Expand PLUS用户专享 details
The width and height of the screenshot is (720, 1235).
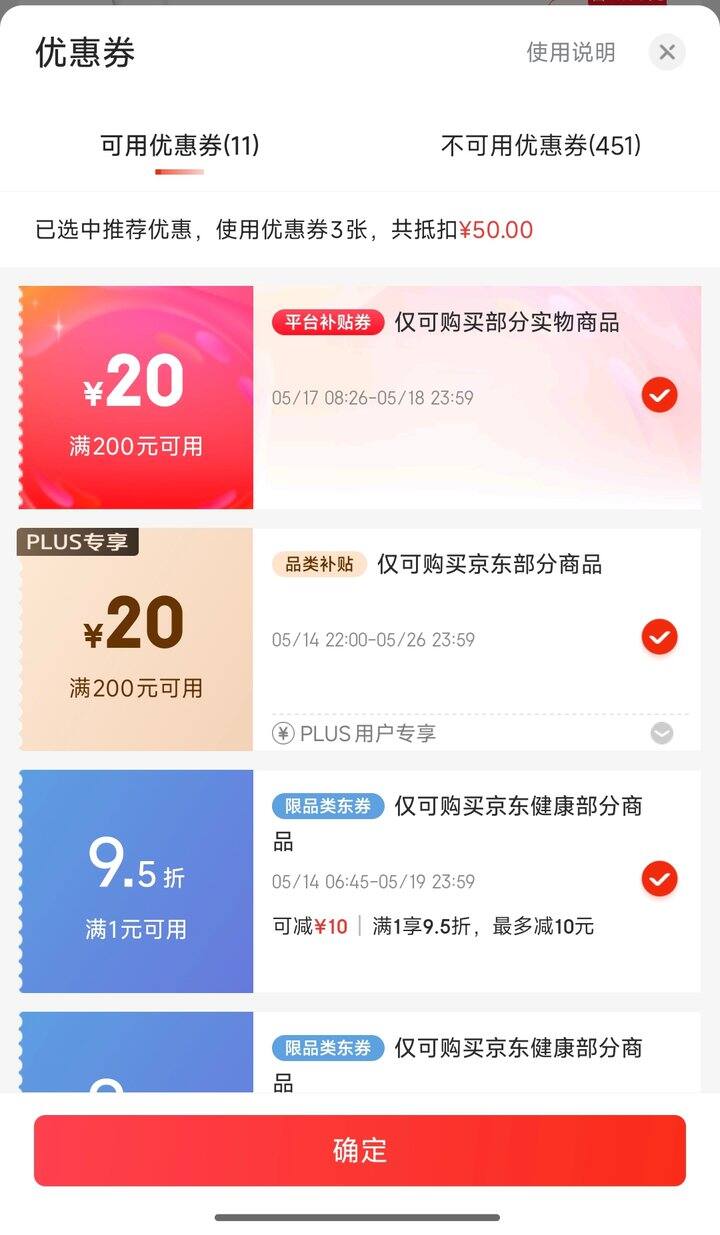tap(661, 734)
